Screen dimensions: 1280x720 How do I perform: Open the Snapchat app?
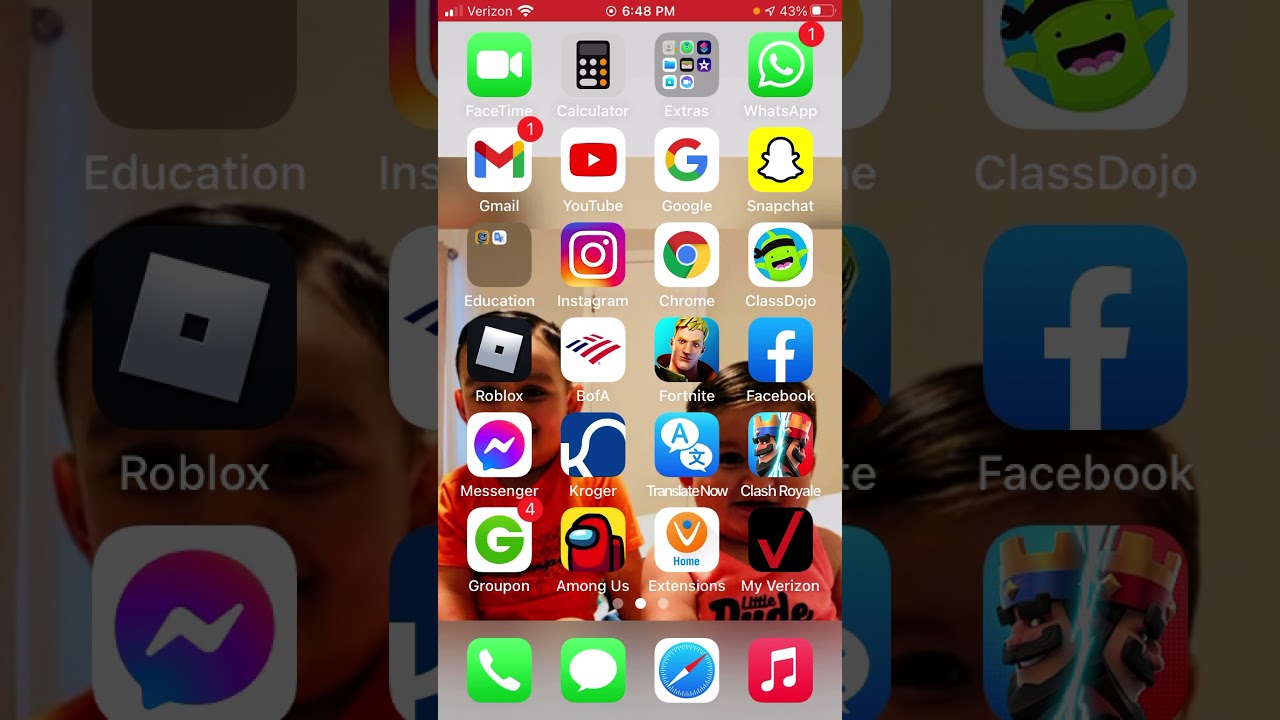click(x=780, y=161)
